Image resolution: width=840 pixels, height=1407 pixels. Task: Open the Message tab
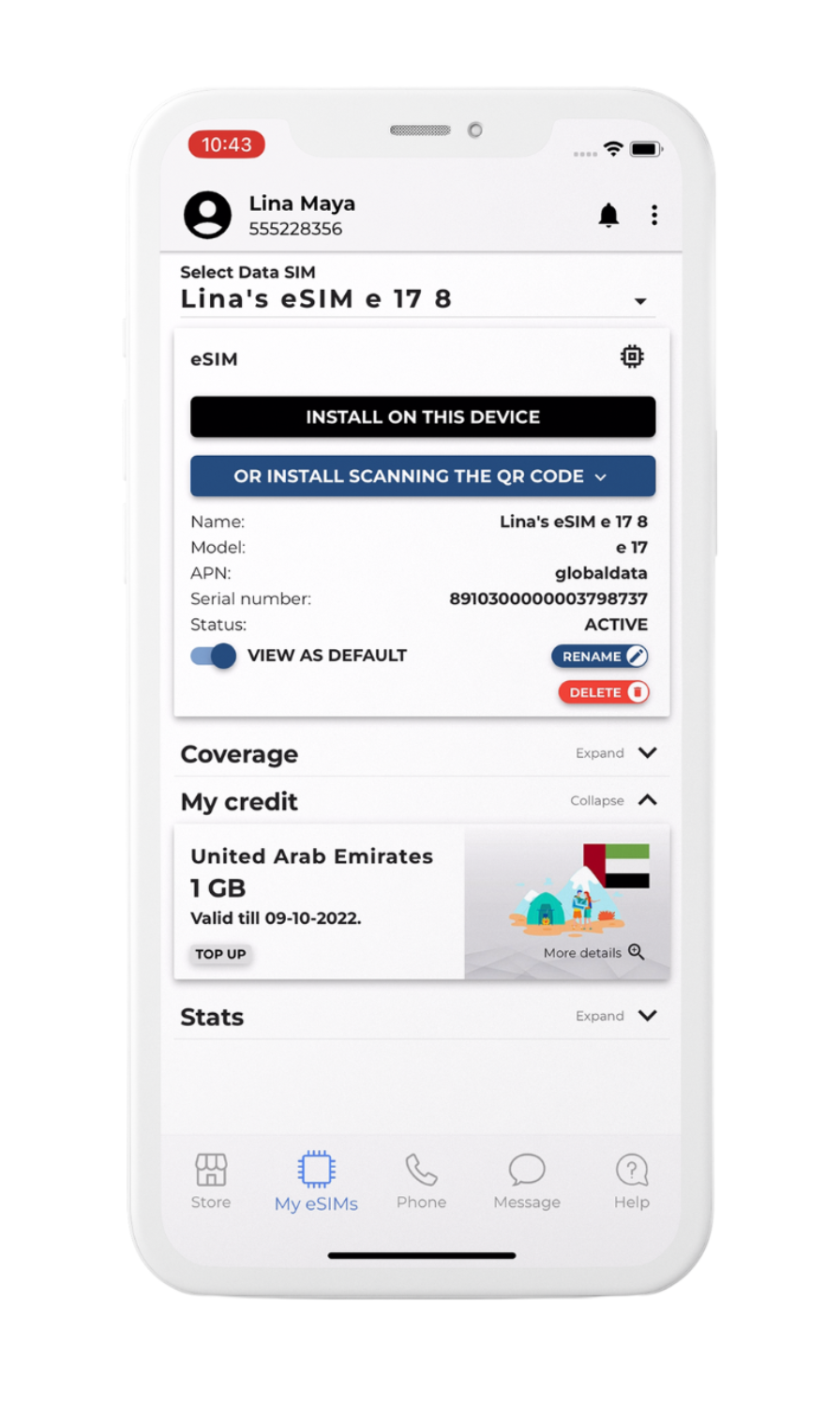coord(527,1182)
